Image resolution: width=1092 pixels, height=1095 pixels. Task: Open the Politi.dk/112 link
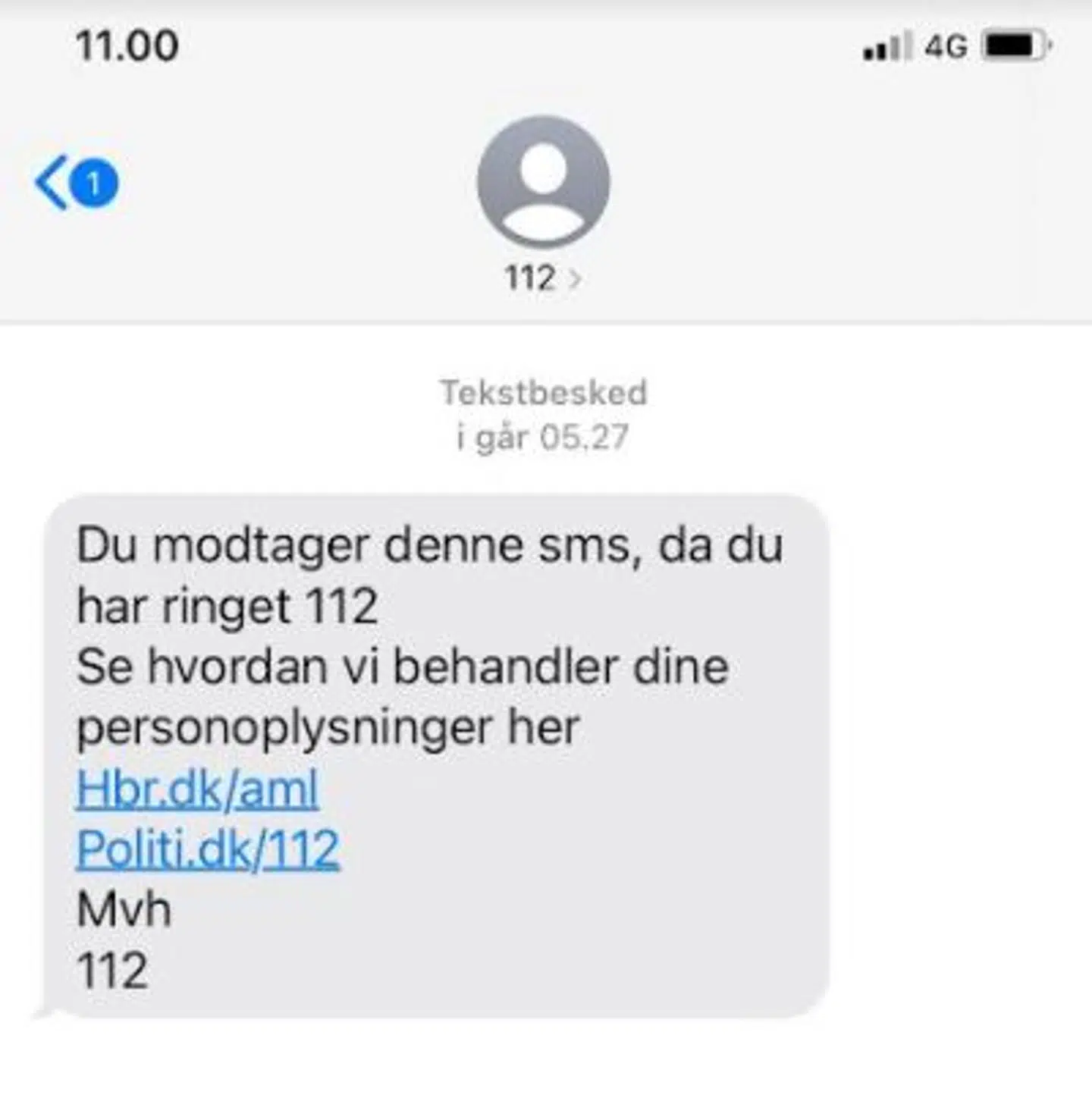coord(208,849)
